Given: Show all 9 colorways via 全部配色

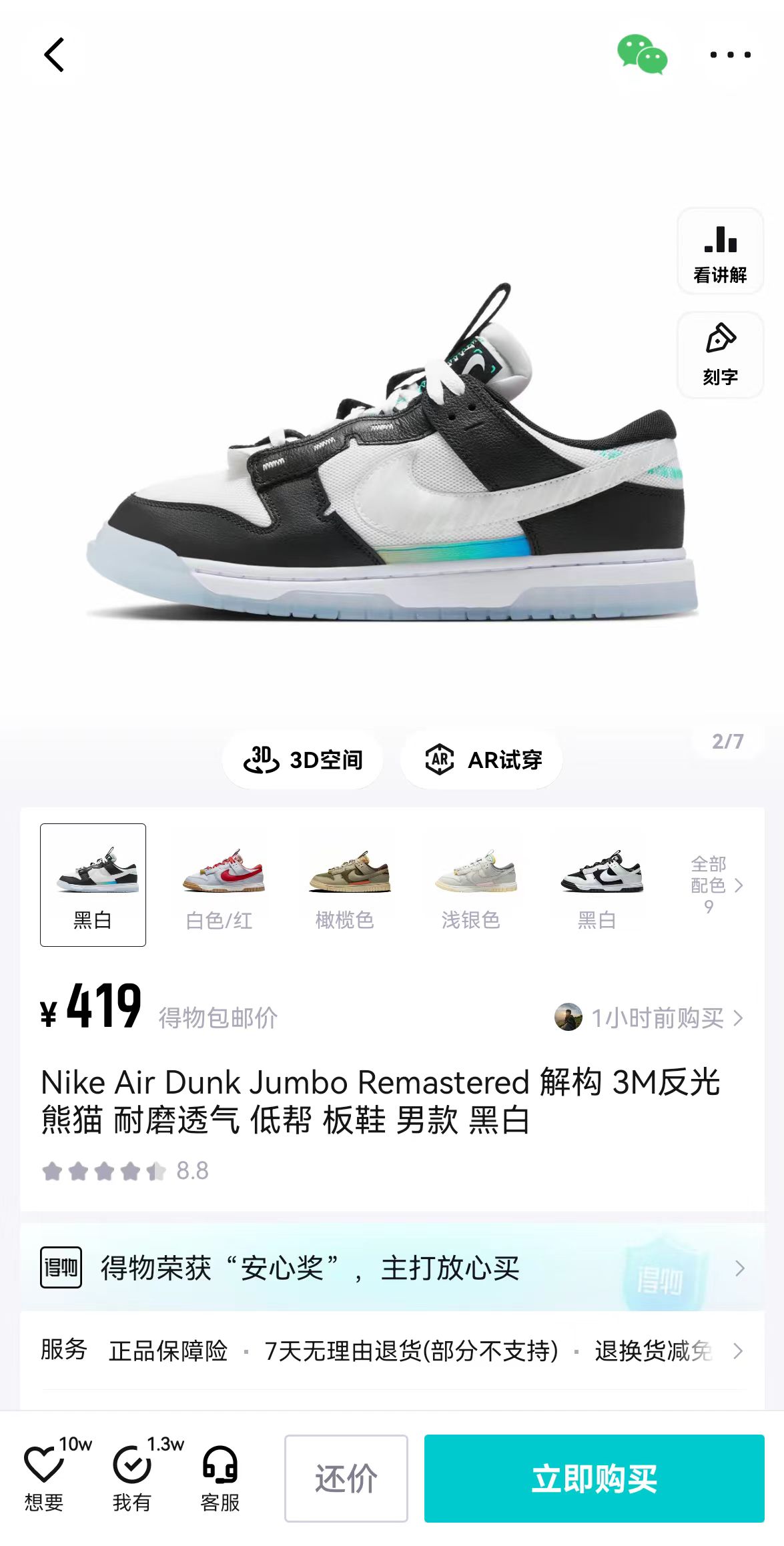Looking at the screenshot, I should pos(716,885).
